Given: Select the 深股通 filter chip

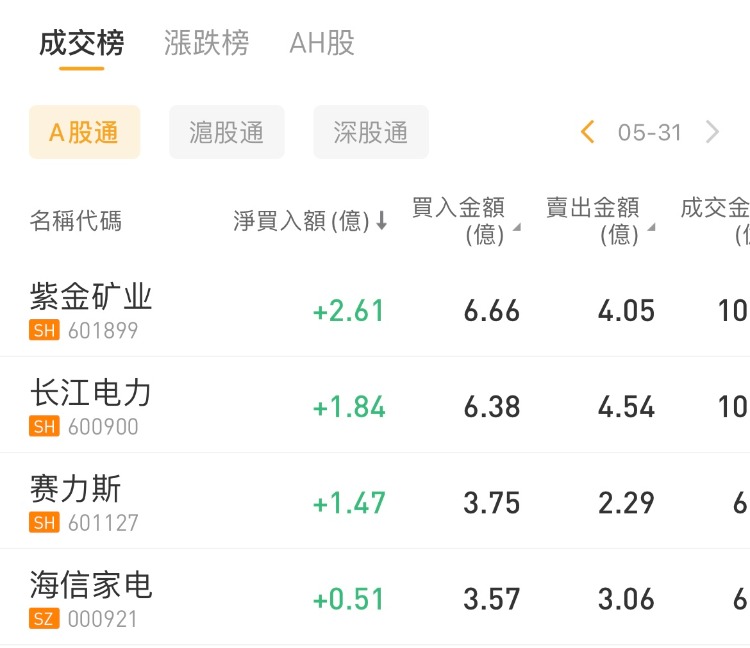Looking at the screenshot, I should [x=371, y=132].
